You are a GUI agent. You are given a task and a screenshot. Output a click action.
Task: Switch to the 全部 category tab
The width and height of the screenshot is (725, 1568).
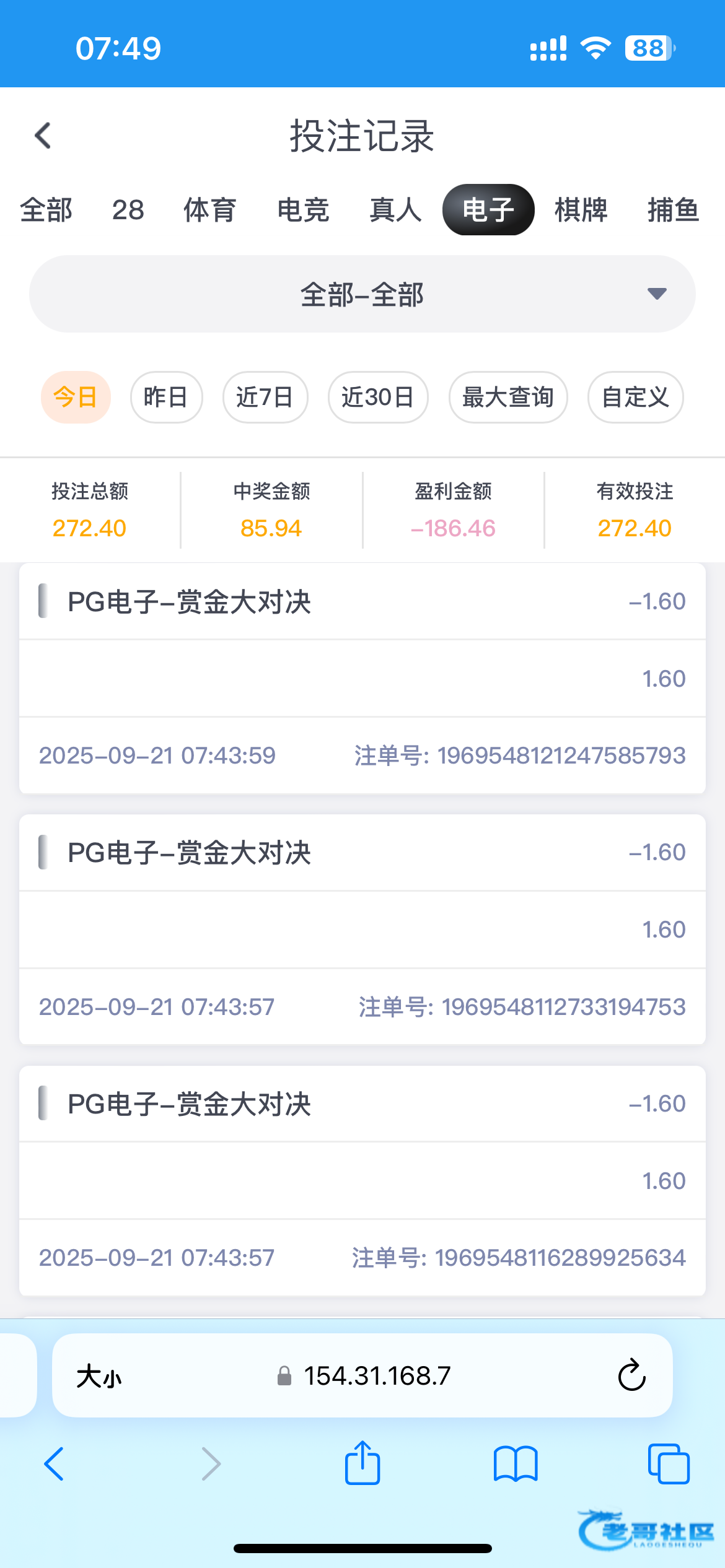pyautogui.click(x=46, y=210)
